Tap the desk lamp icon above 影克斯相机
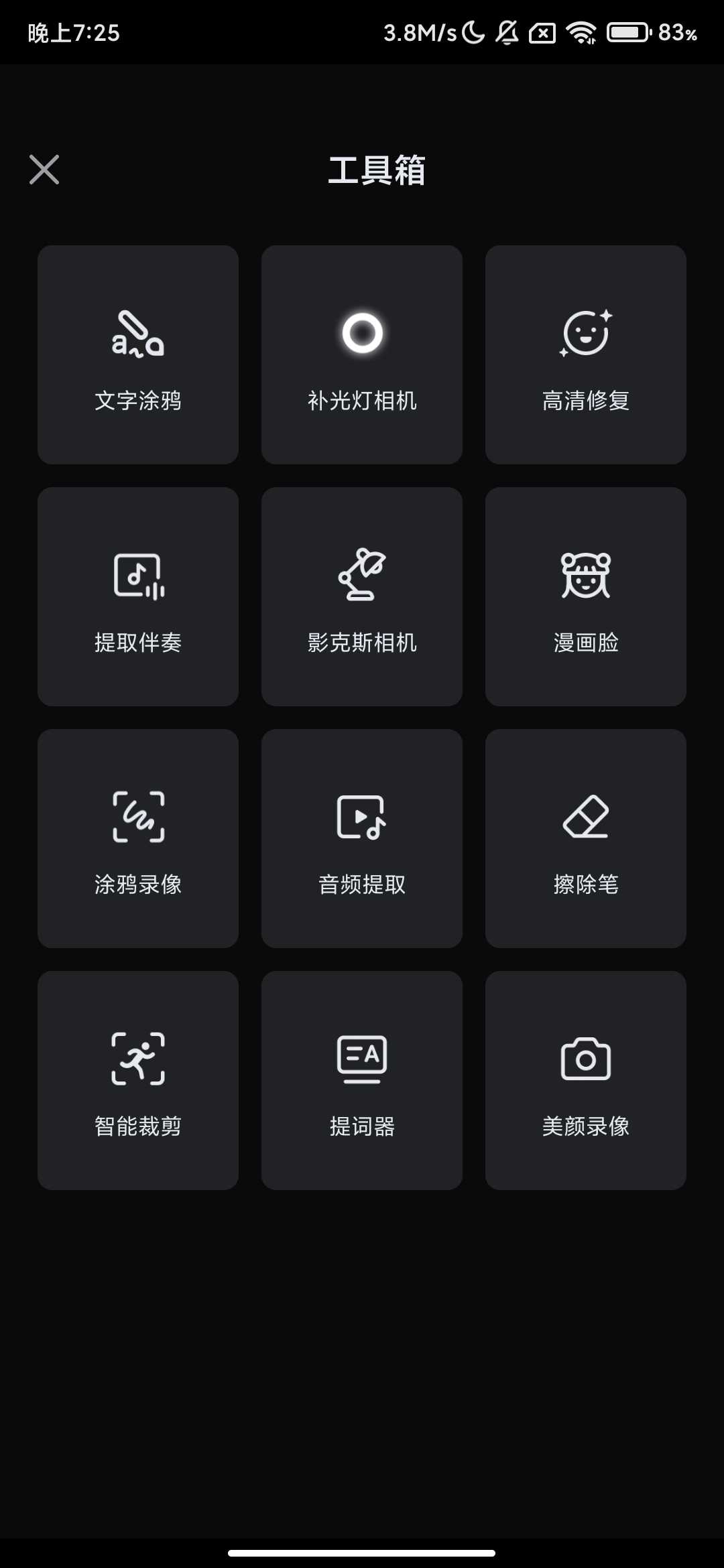 click(362, 575)
